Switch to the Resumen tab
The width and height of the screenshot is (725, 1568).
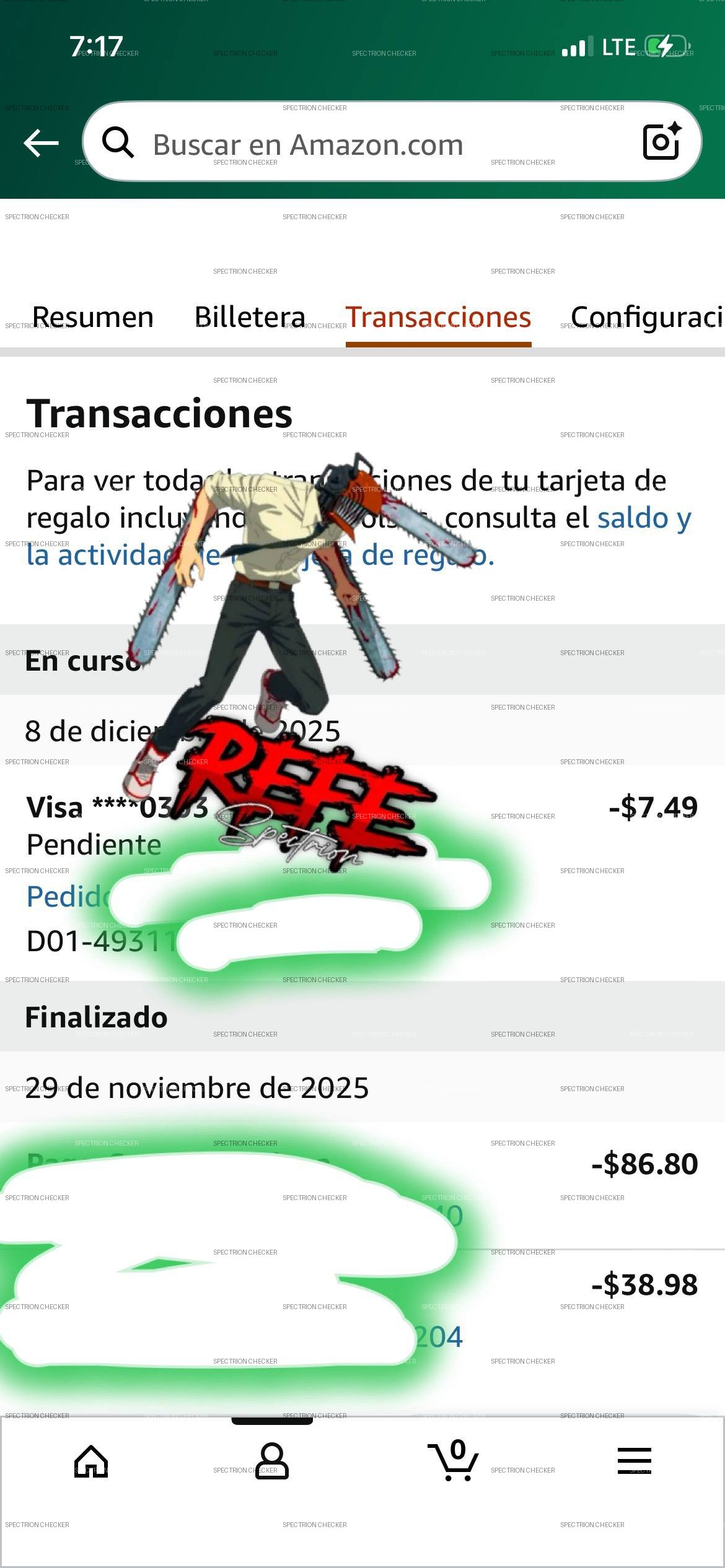92,317
